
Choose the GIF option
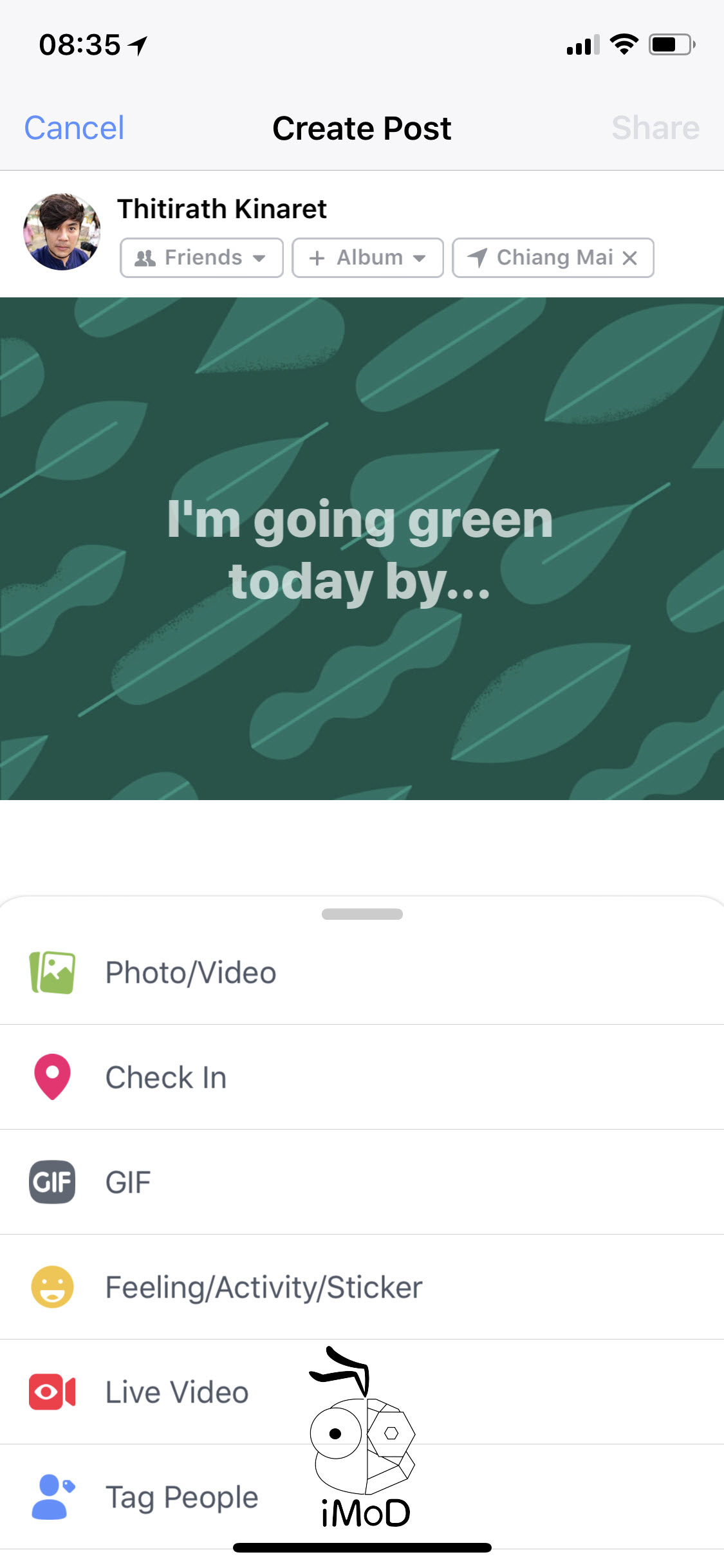point(128,1182)
